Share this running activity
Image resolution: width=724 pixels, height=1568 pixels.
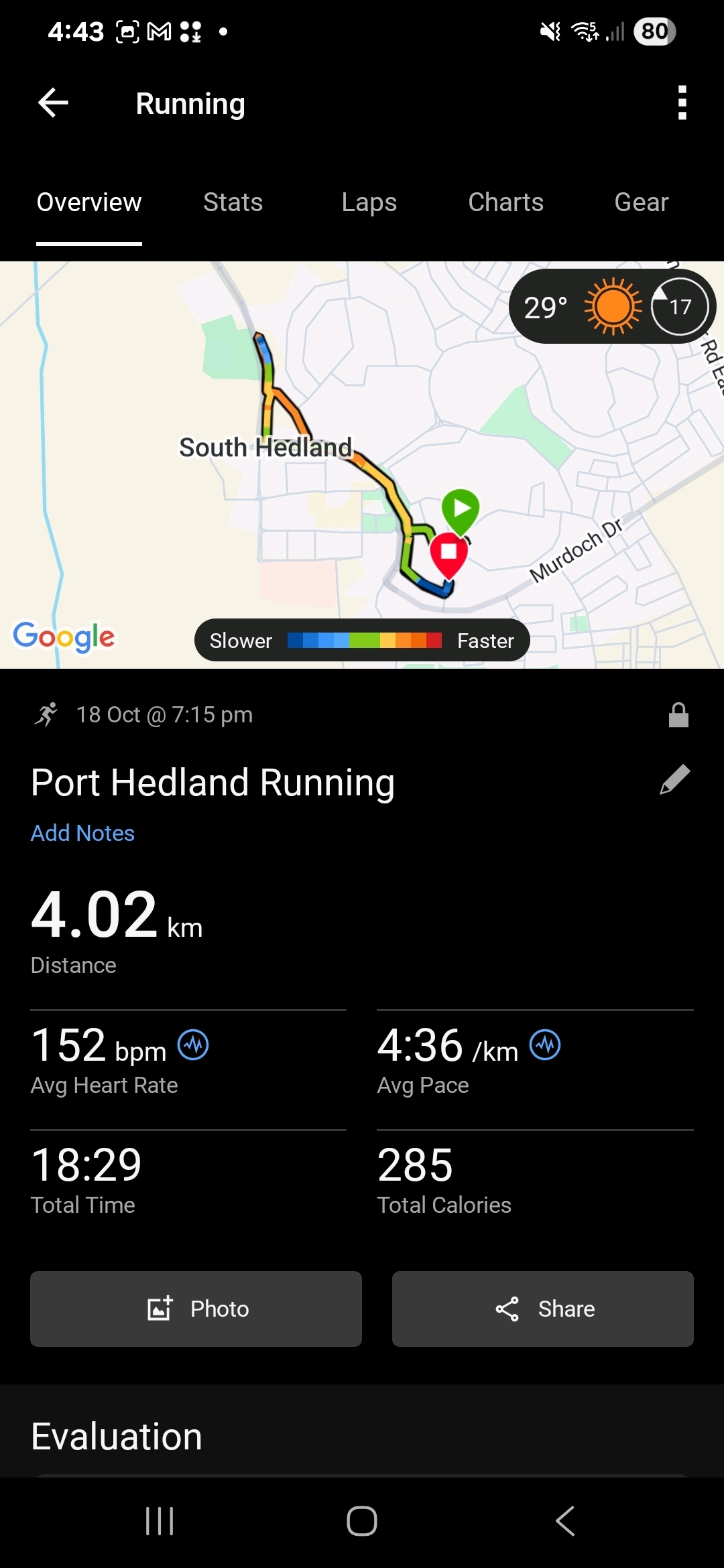pyautogui.click(x=542, y=1309)
